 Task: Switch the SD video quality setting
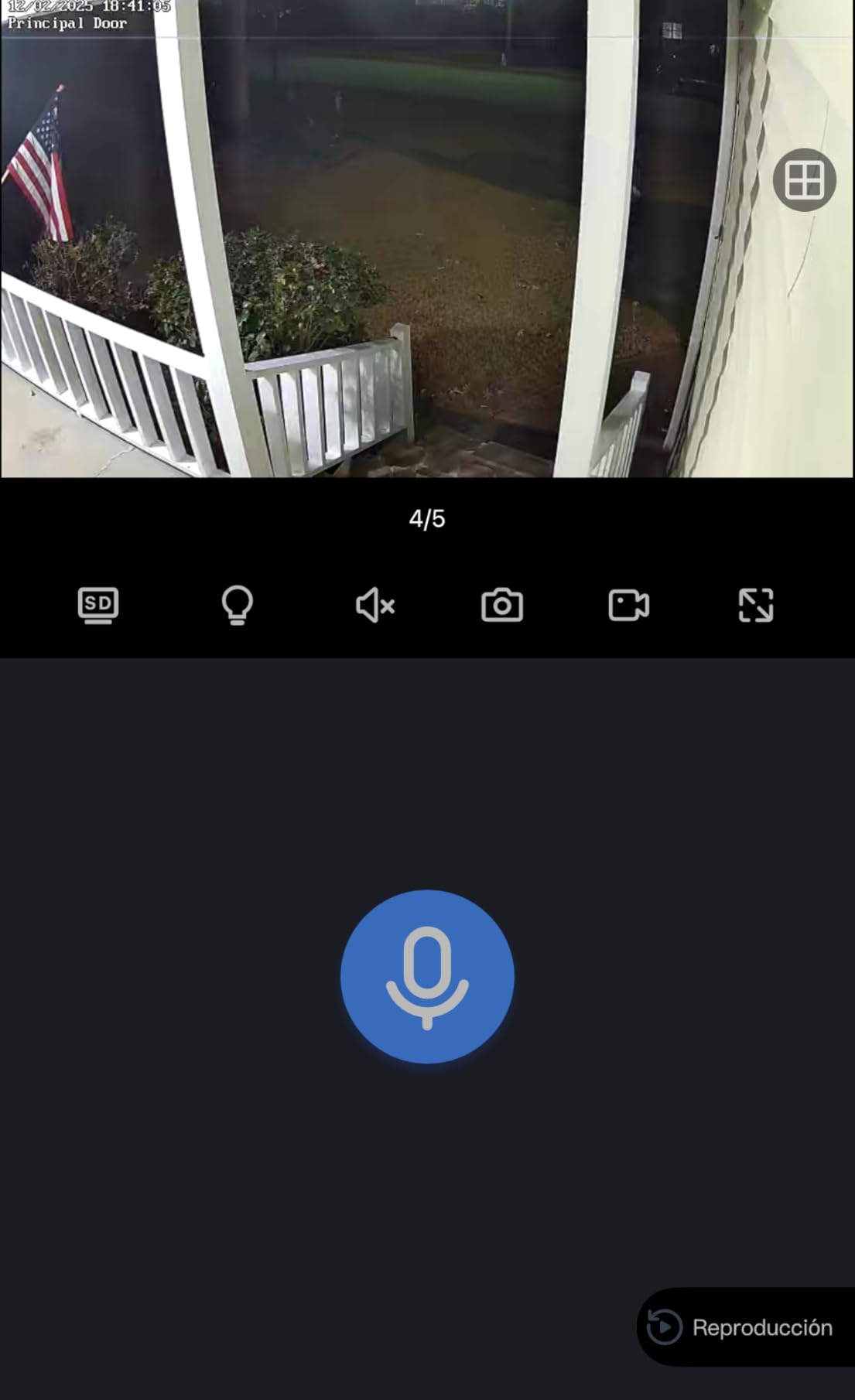[x=98, y=605]
